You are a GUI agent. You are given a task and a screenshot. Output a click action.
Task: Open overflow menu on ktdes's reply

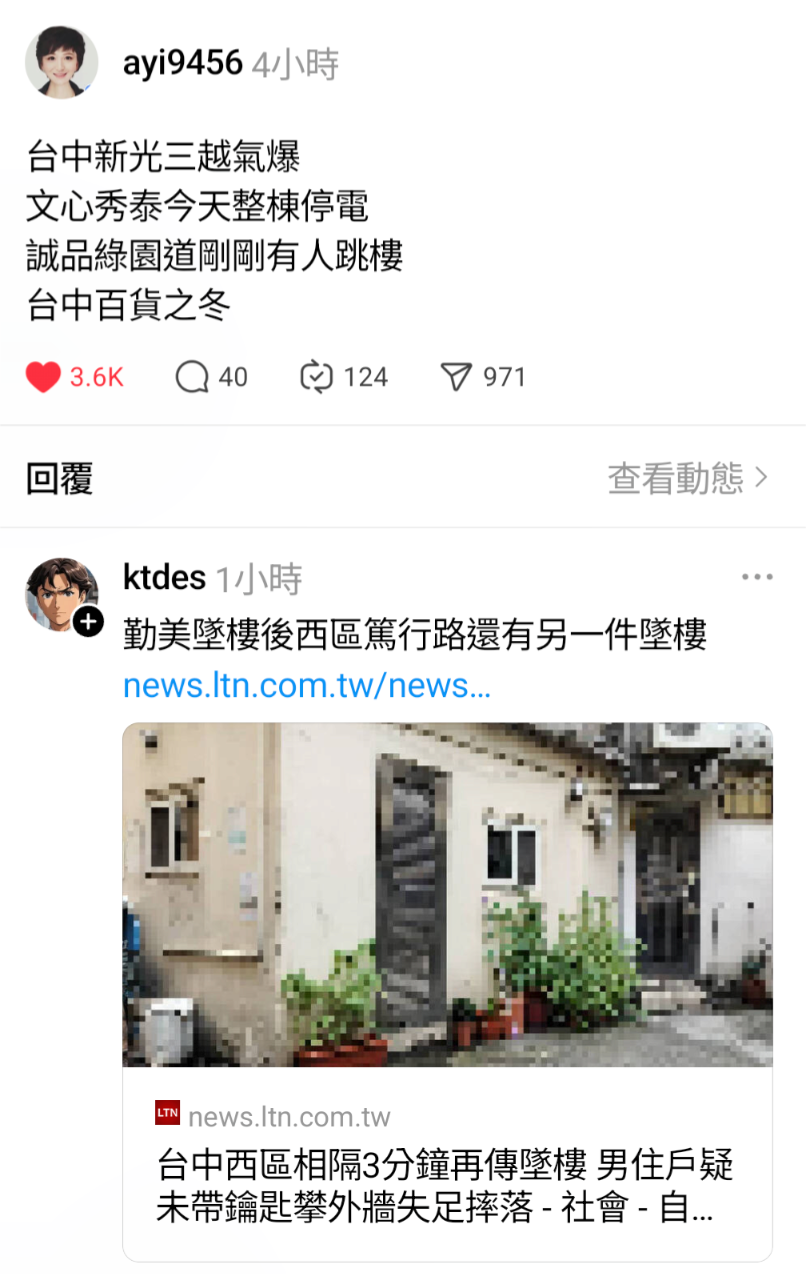click(757, 578)
